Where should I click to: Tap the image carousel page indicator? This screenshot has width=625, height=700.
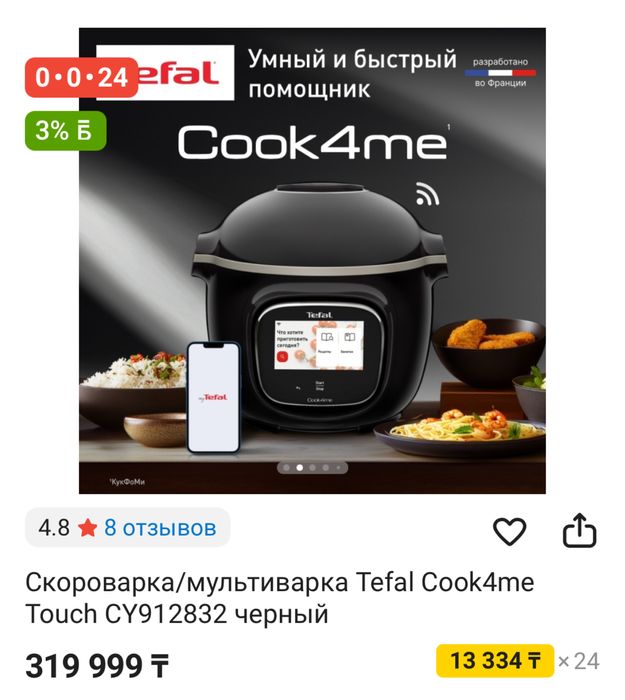click(x=312, y=467)
